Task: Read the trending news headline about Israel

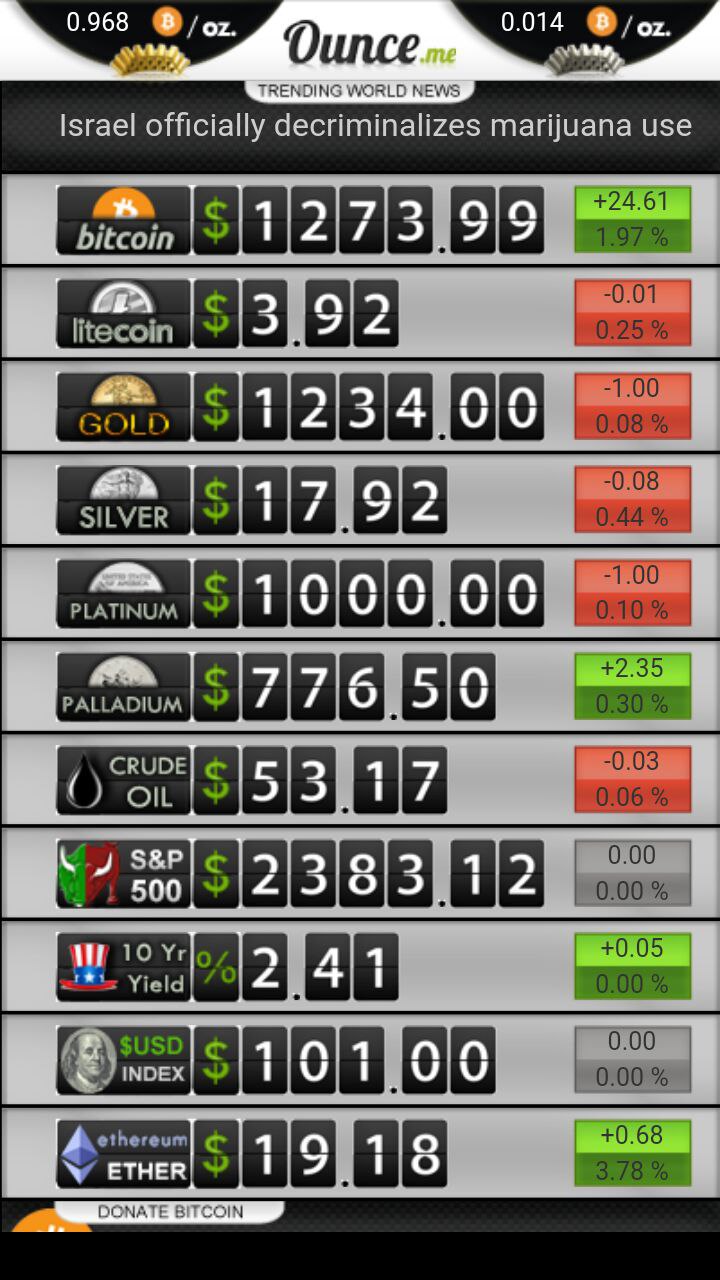Action: 375,126
